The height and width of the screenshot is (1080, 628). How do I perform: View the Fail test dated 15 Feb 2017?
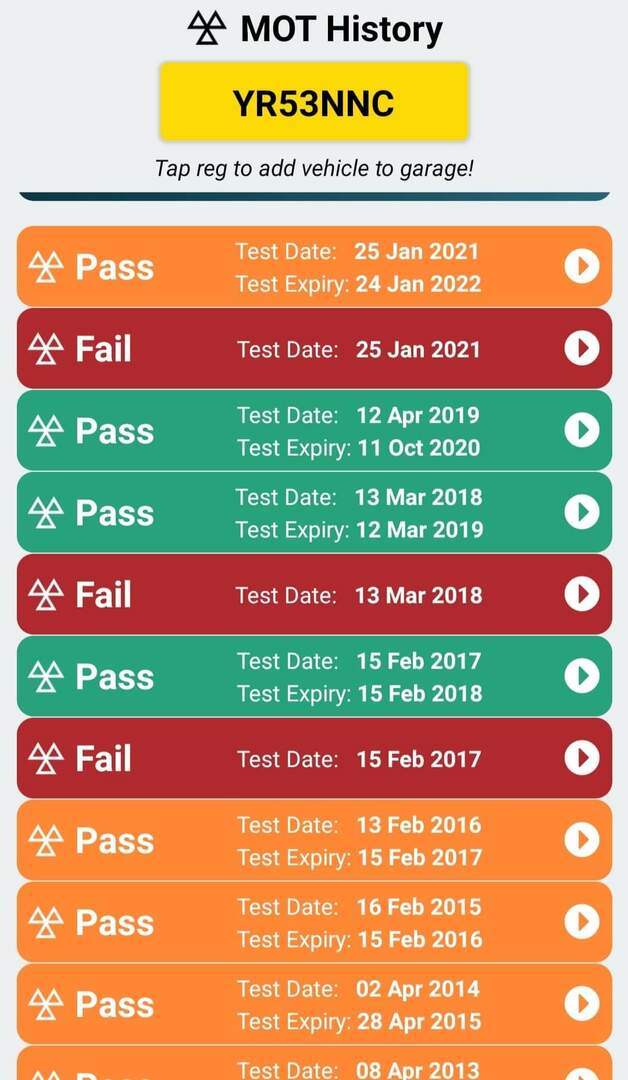coord(314,759)
